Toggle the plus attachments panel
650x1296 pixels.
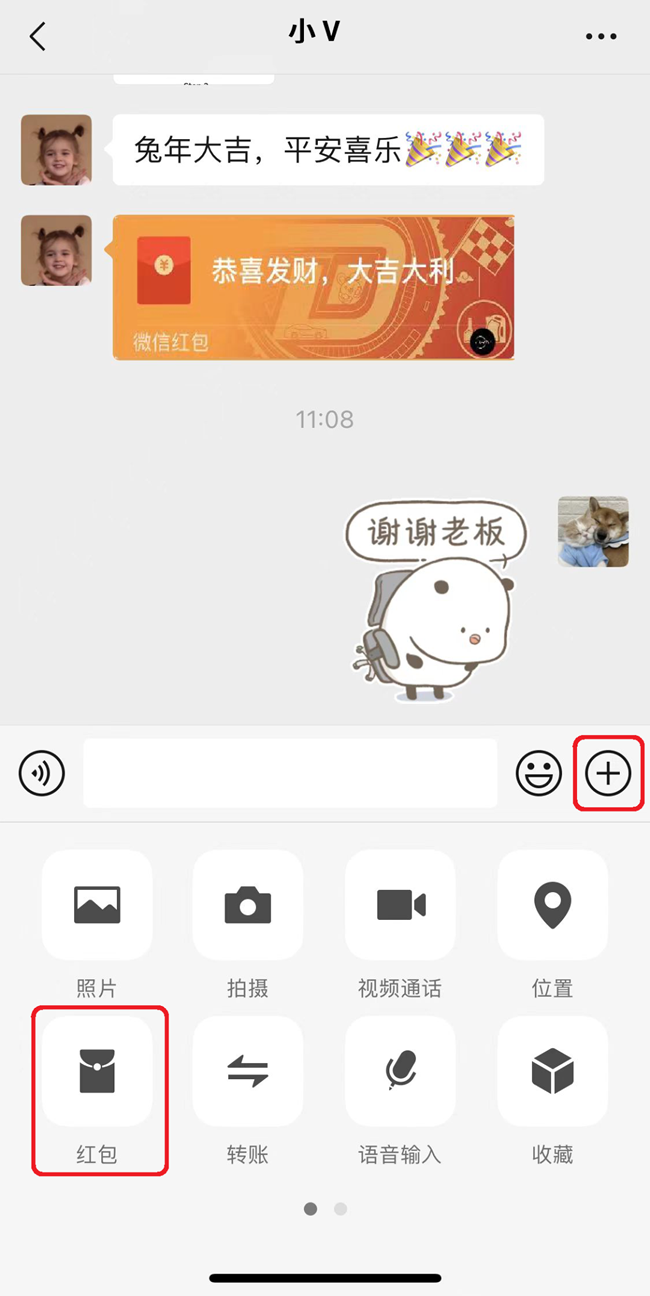pos(608,773)
